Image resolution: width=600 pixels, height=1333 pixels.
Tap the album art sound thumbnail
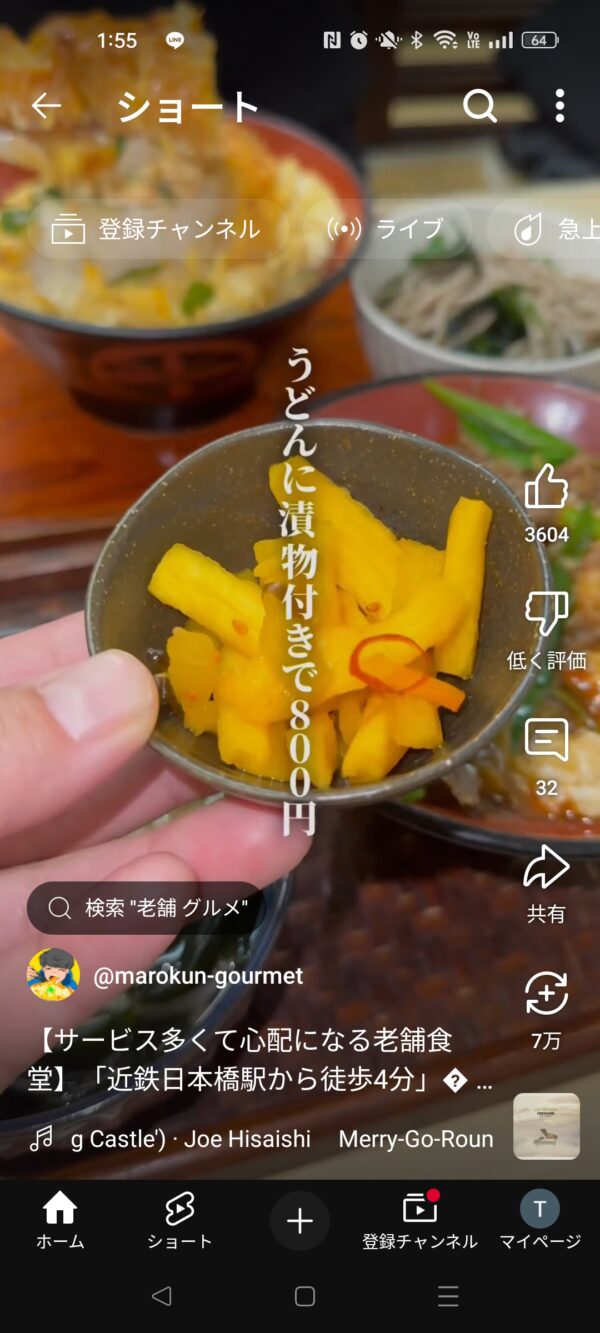point(546,1126)
